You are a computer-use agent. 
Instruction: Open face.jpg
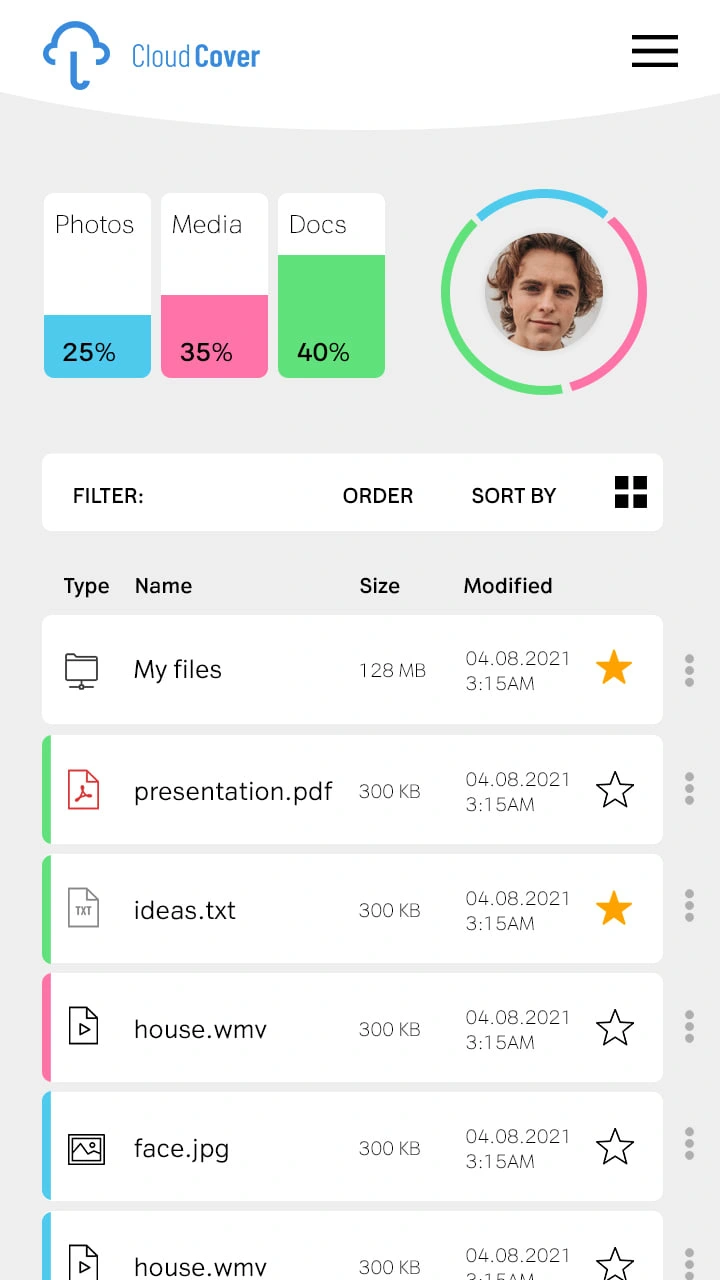[x=352, y=1147]
